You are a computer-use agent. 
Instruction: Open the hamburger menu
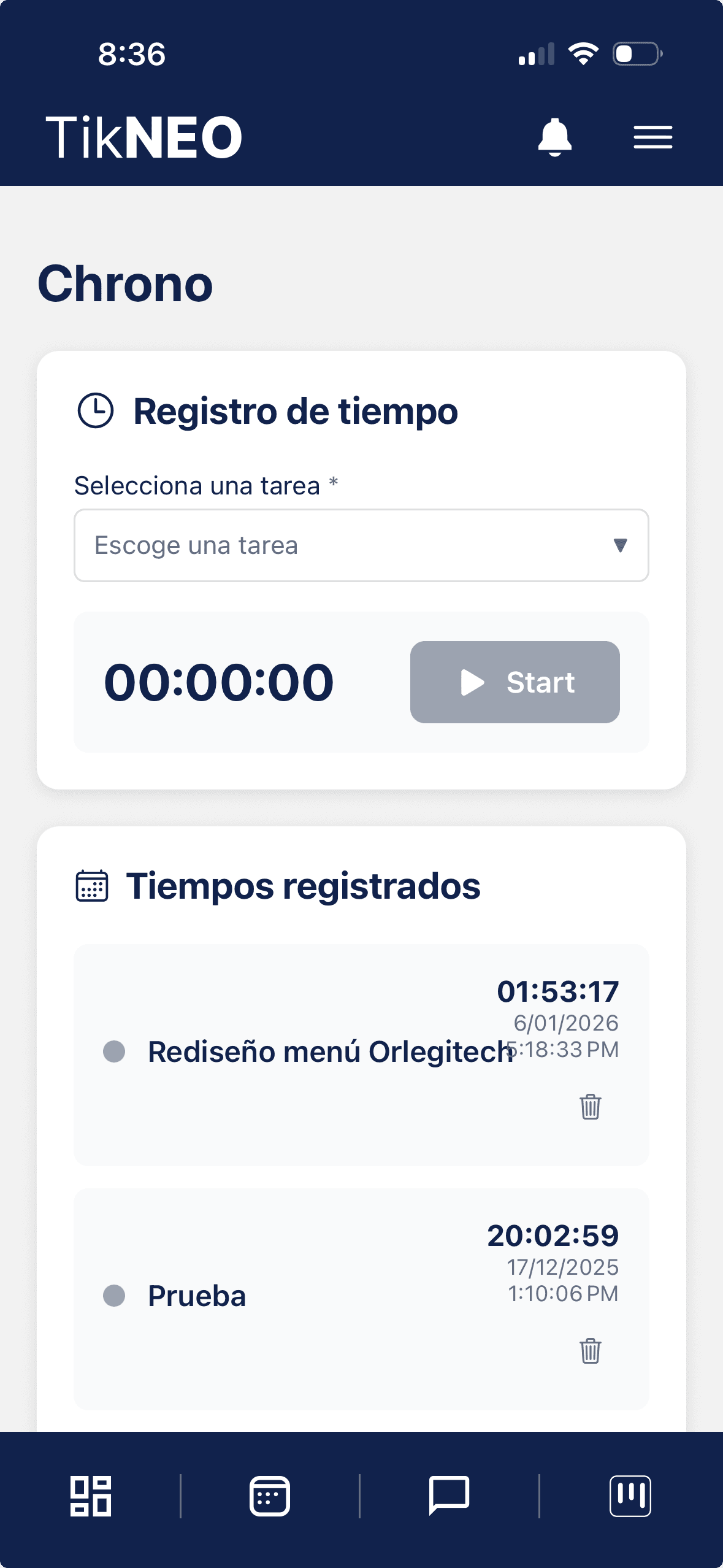[x=652, y=137]
